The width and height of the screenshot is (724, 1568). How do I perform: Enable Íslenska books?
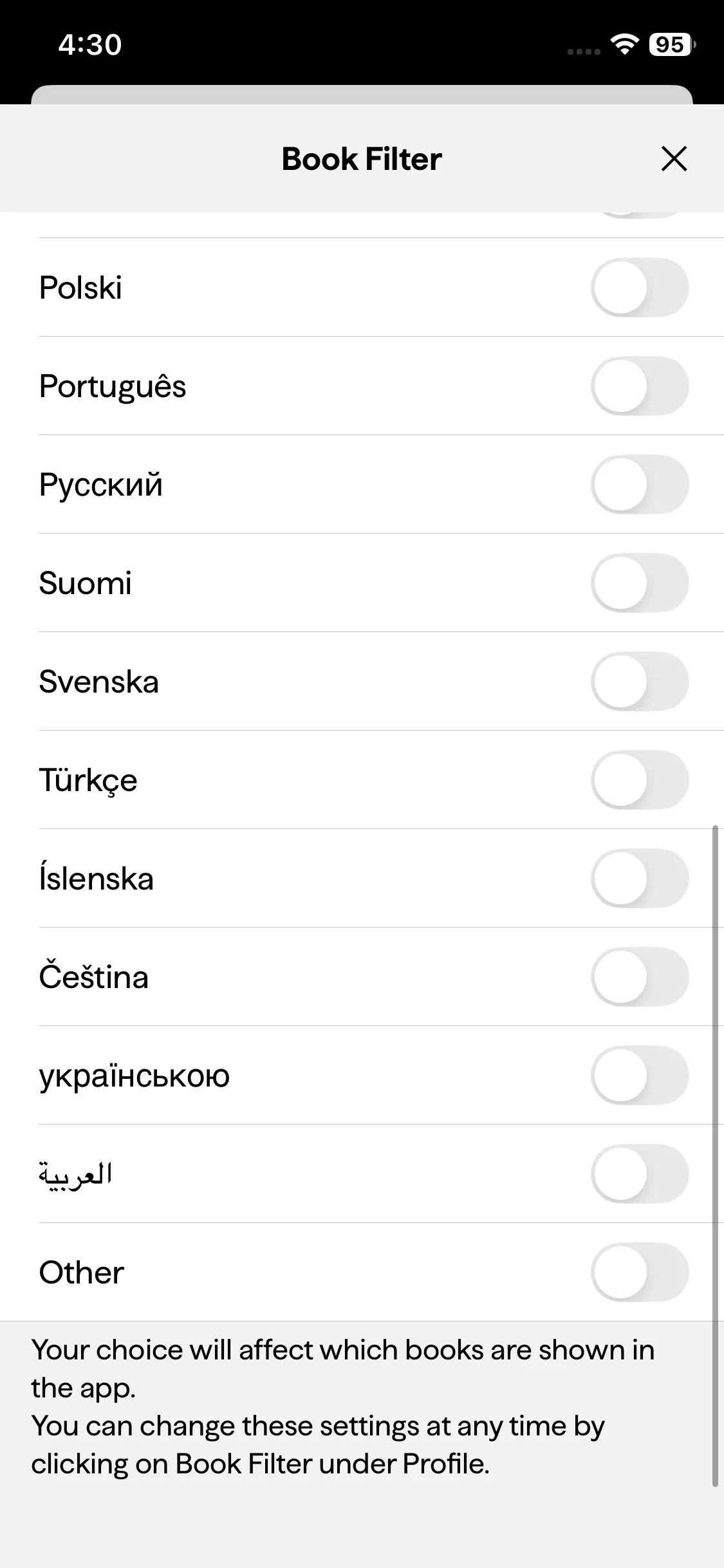(640, 878)
